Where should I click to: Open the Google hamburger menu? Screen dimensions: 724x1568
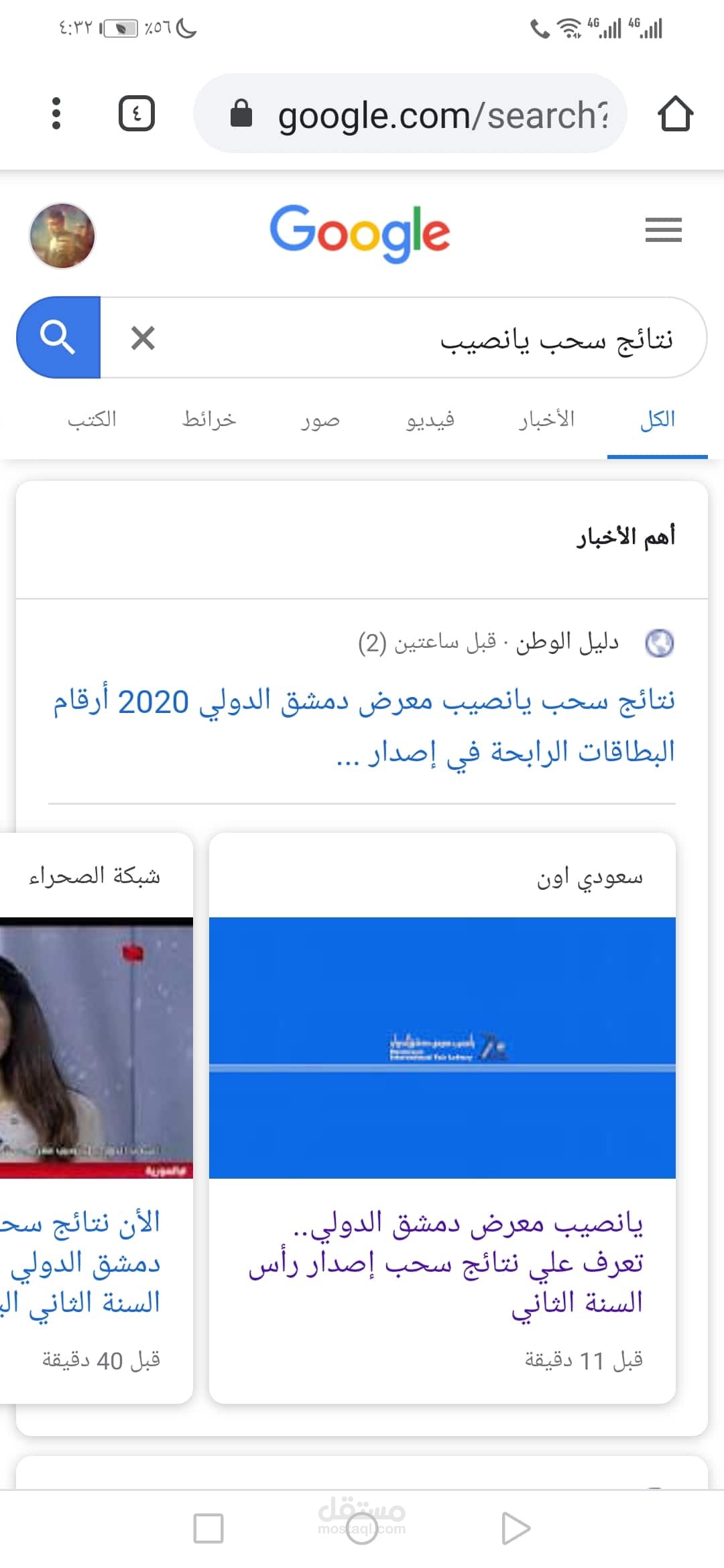coord(663,230)
